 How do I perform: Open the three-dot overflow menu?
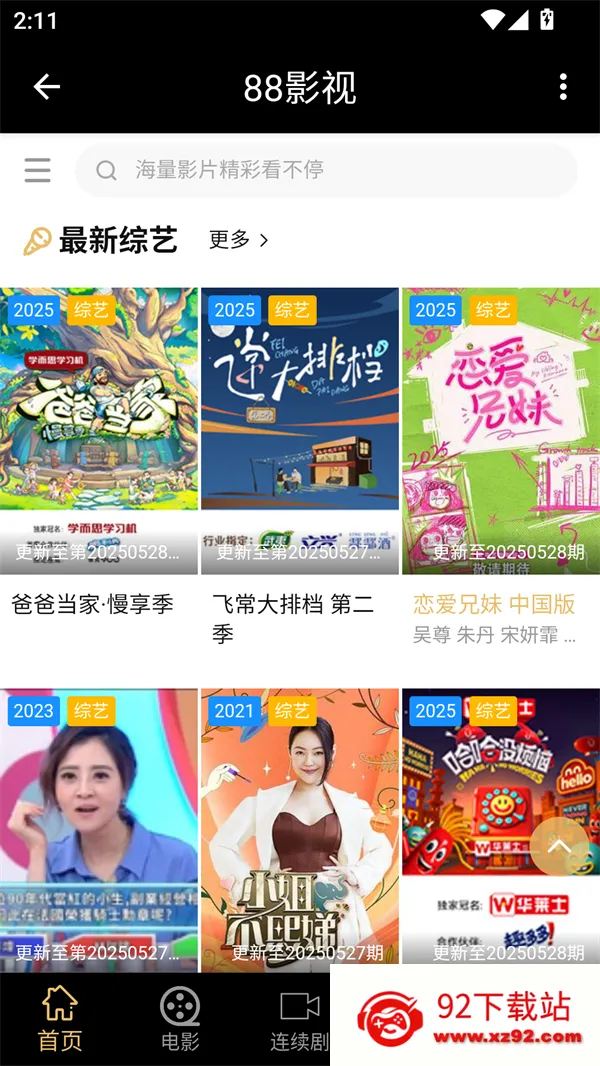563,87
